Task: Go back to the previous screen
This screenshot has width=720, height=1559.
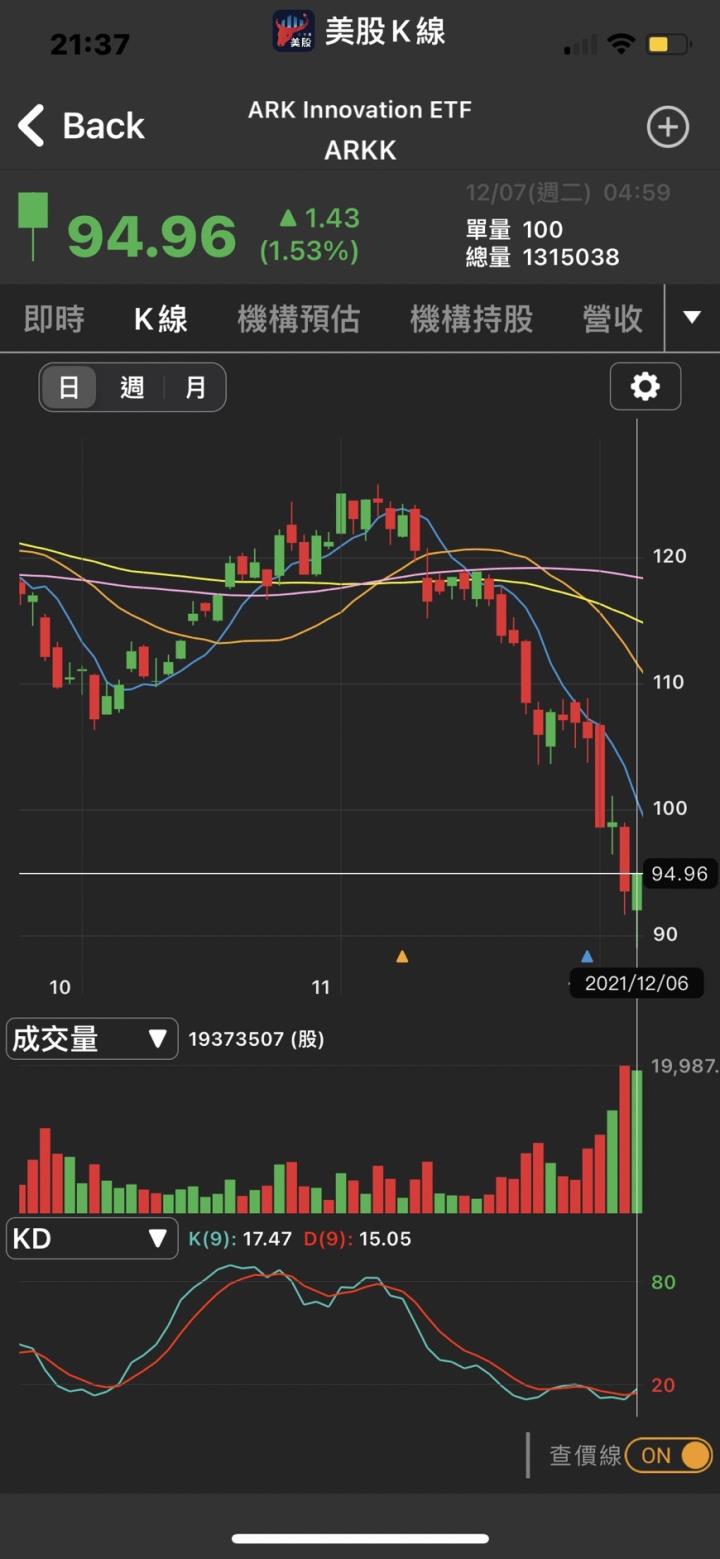Action: point(80,127)
